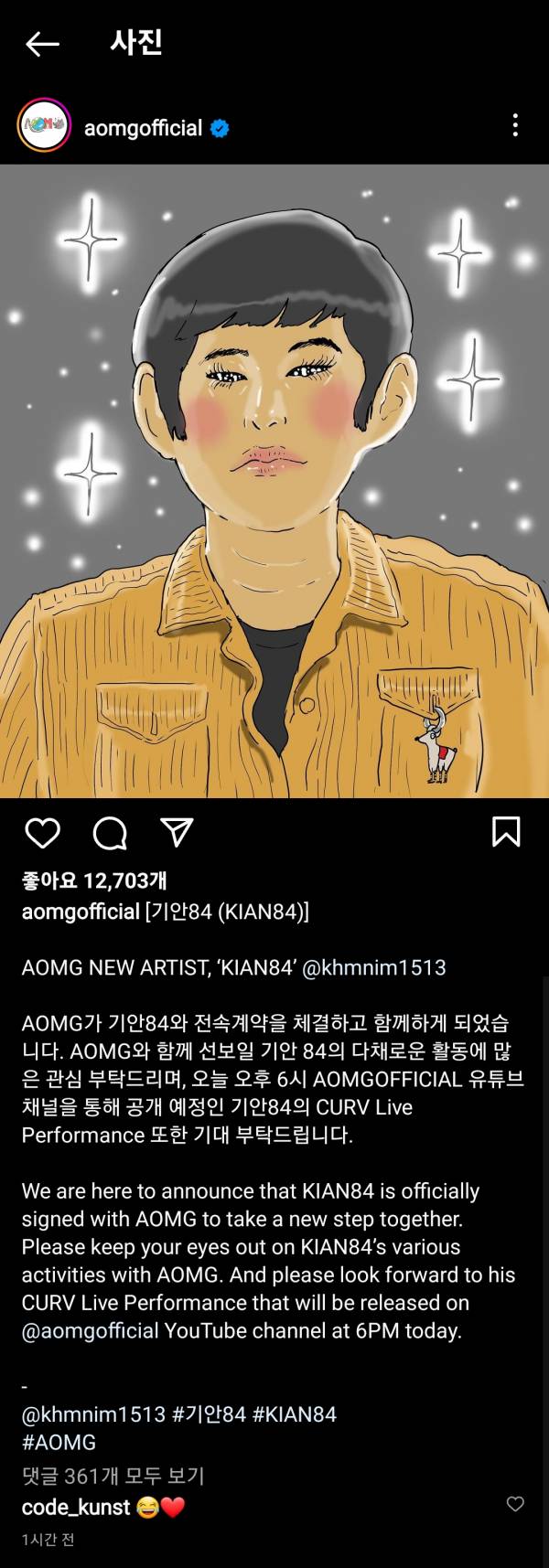Viewport: 549px width, 1568px height.
Task: Open the @khmnim1513 mention beside KIAN84
Action: click(x=373, y=967)
